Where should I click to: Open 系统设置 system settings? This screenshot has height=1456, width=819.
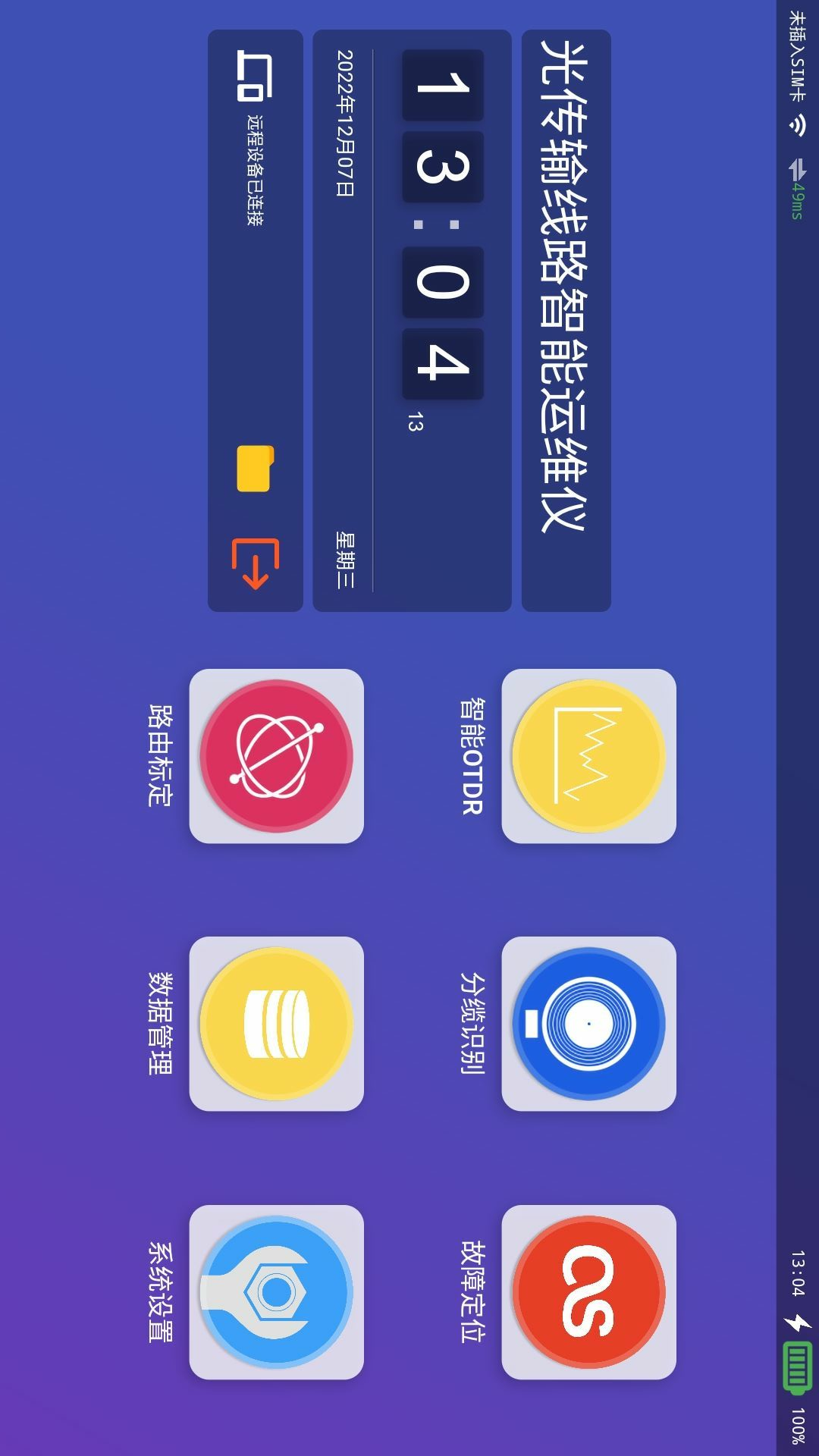(x=277, y=1291)
